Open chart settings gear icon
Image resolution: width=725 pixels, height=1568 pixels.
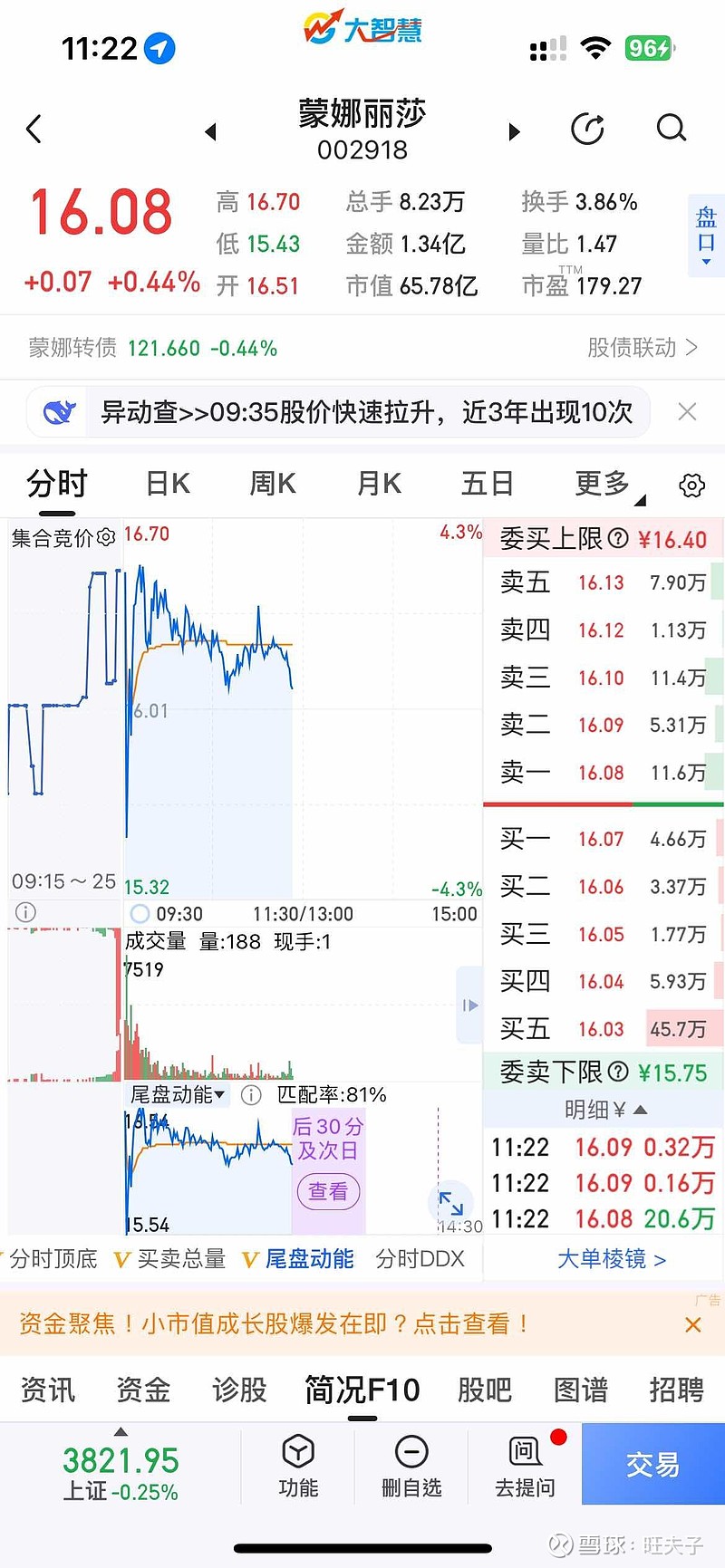point(691,486)
